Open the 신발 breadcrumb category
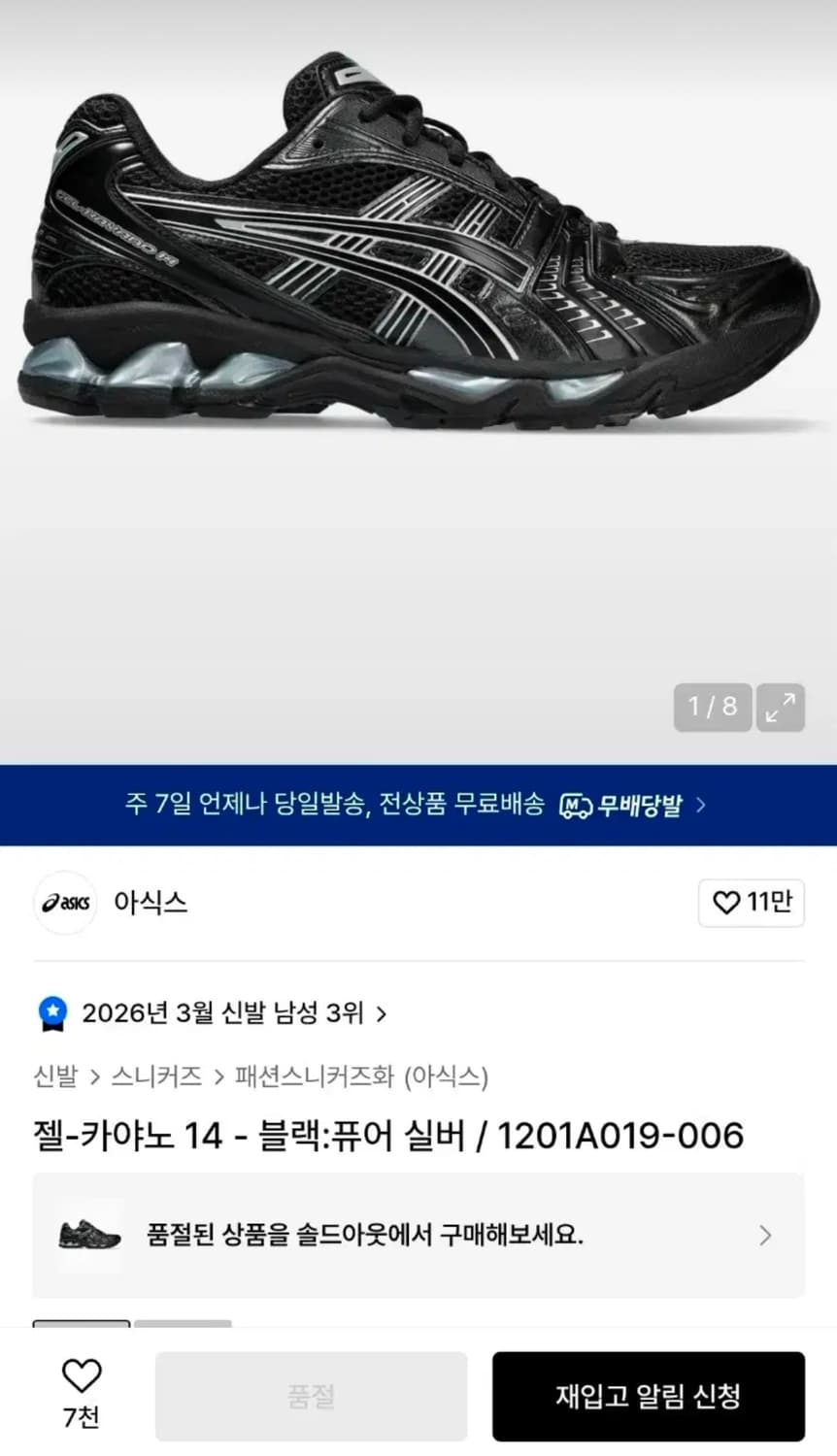Viewport: 837px width, 1456px height. pos(50,1077)
